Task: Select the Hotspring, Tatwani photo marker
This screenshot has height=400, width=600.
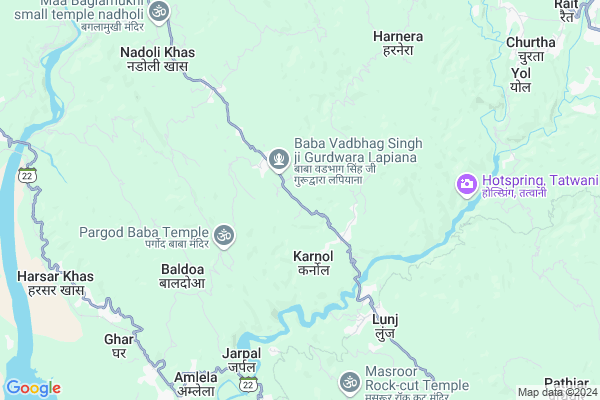Action: tap(466, 185)
